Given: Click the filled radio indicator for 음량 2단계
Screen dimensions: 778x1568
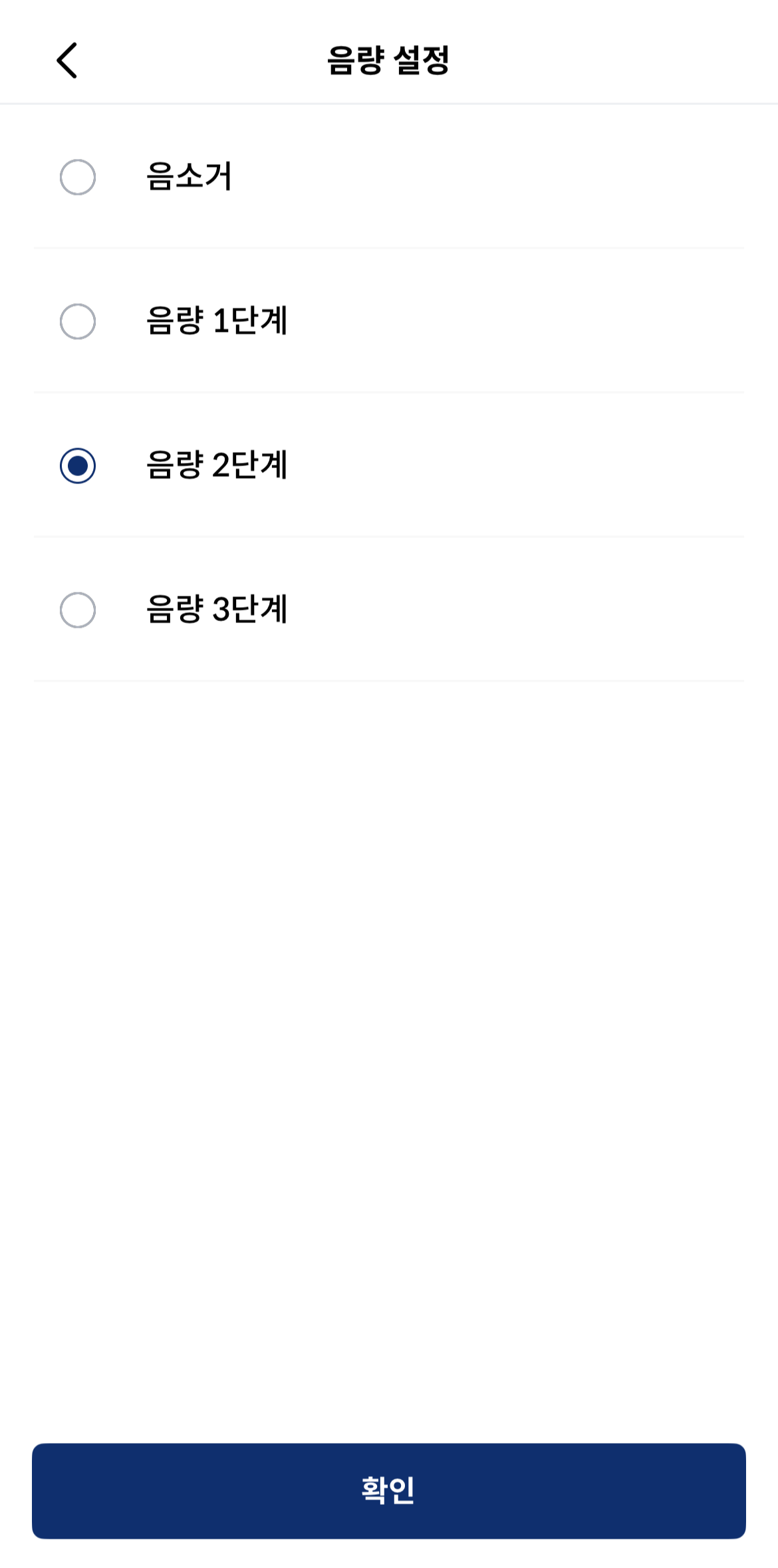Looking at the screenshot, I should click(x=78, y=466).
